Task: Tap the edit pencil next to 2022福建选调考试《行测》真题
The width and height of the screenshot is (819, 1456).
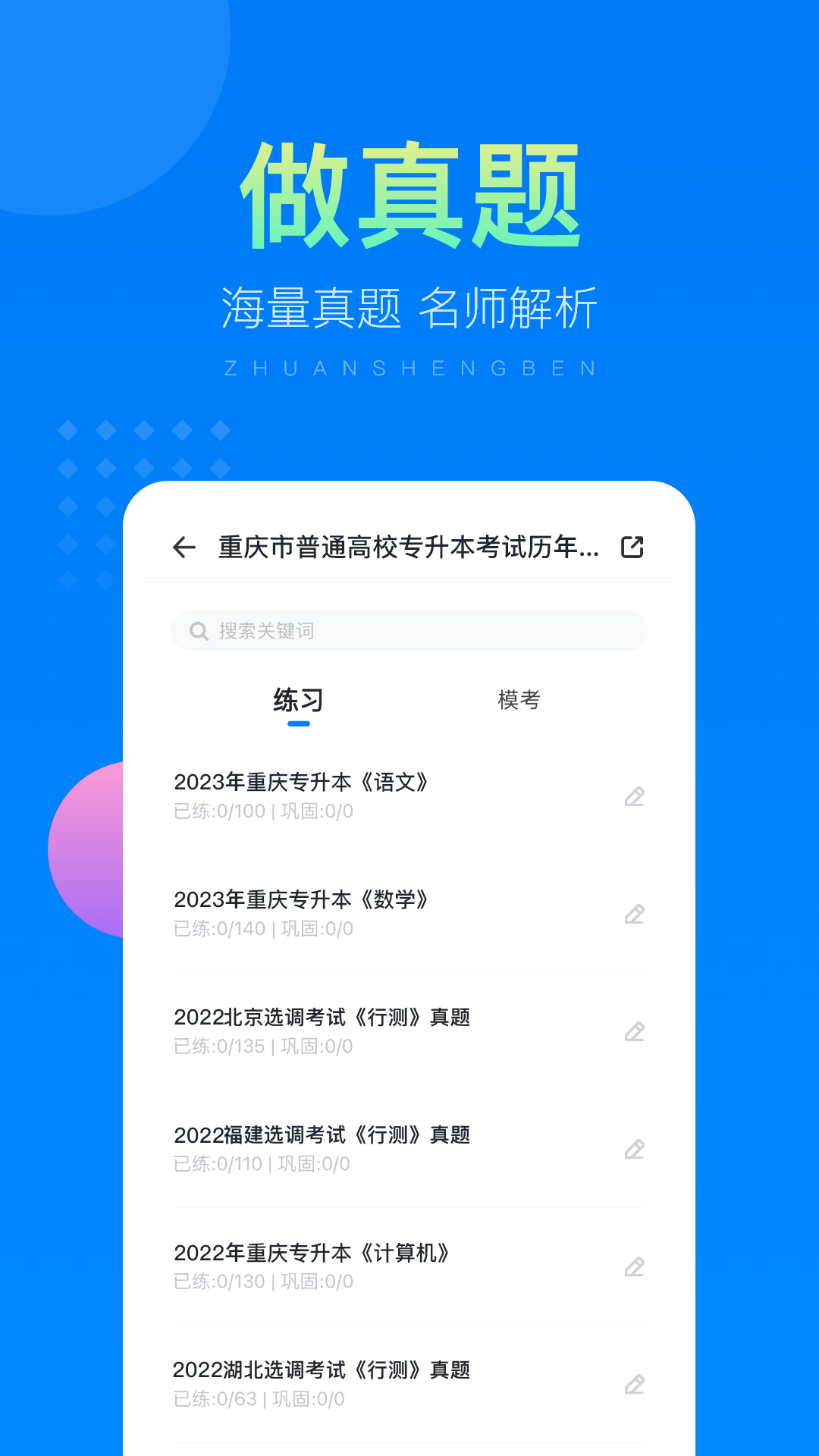Action: [635, 1150]
